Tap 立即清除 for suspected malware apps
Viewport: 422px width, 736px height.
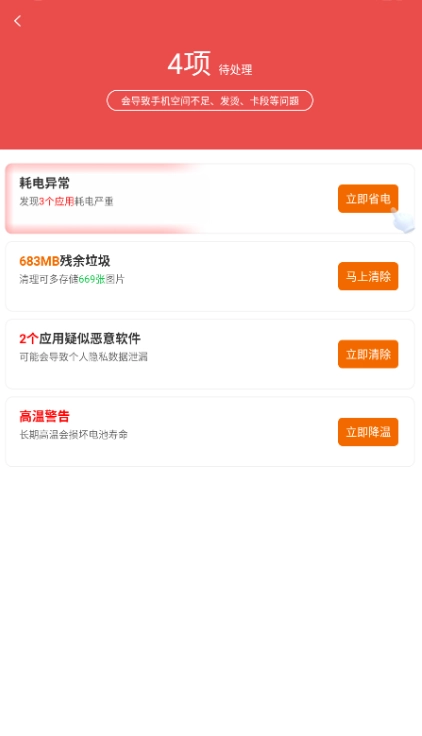point(368,354)
